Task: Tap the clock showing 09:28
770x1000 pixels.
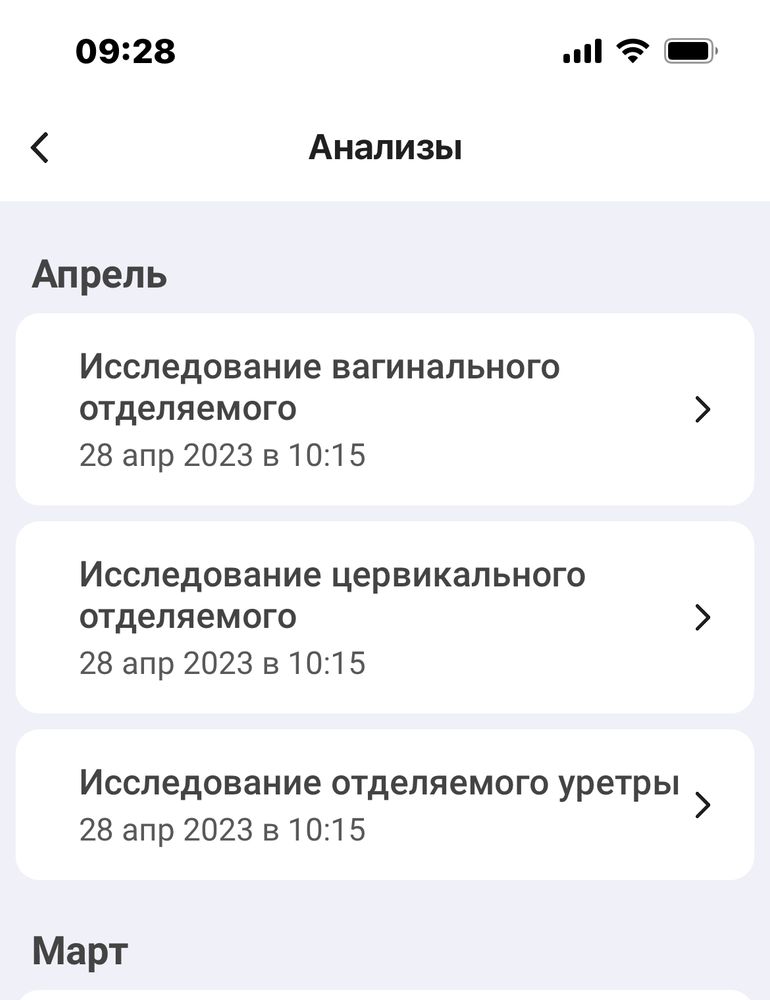Action: 127,51
